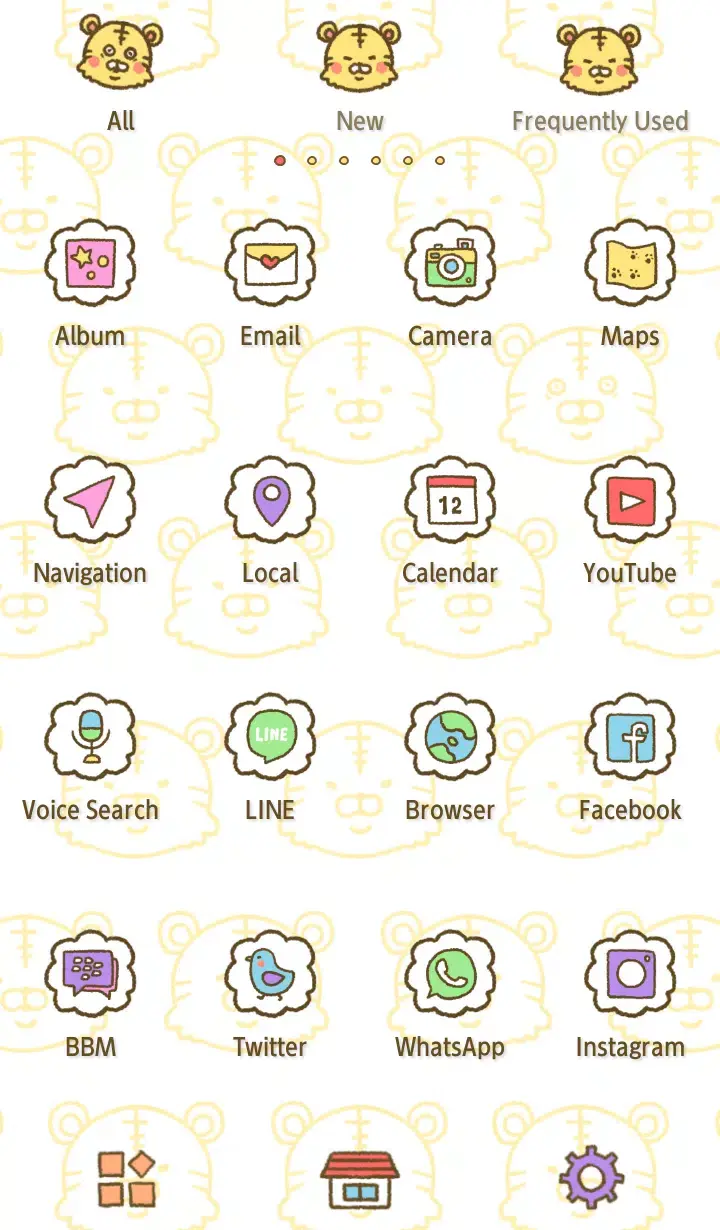Screen dimensions: 720x1230
Task: Launch YouTube
Action: 630,500
